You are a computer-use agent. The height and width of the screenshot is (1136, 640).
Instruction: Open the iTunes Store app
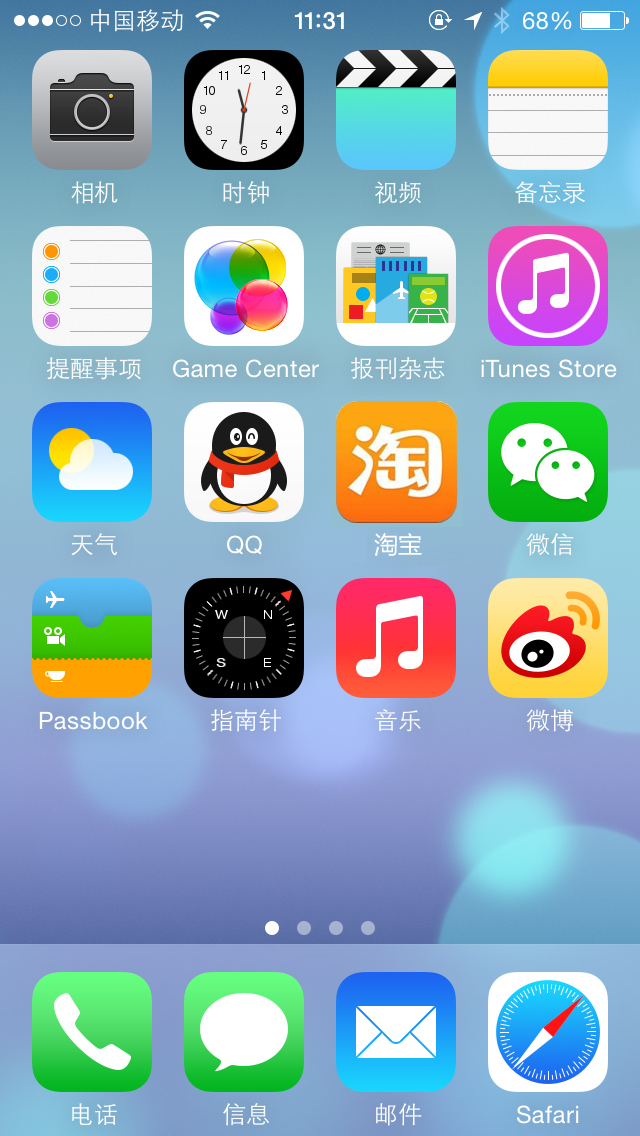pos(548,286)
